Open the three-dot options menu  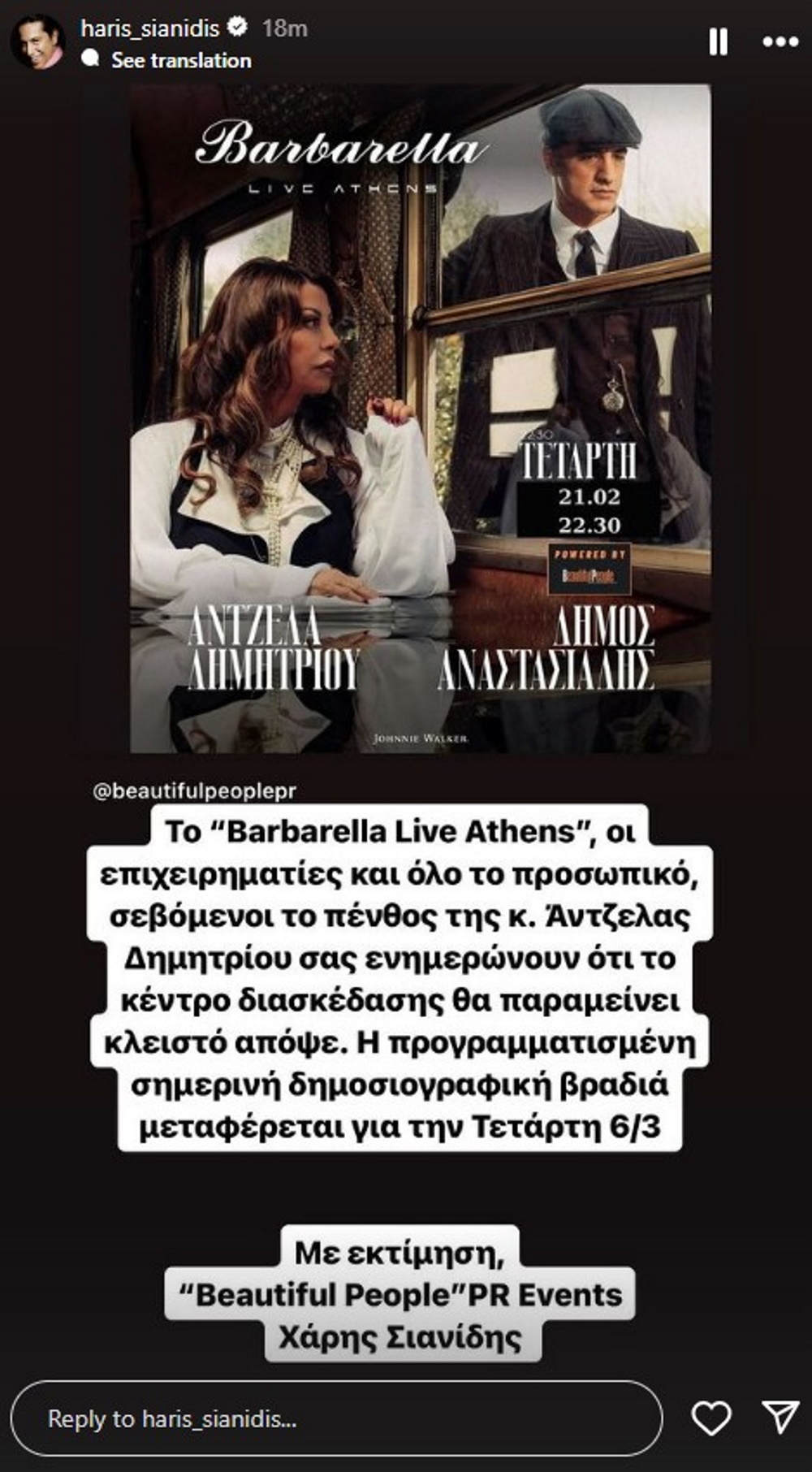click(x=780, y=41)
